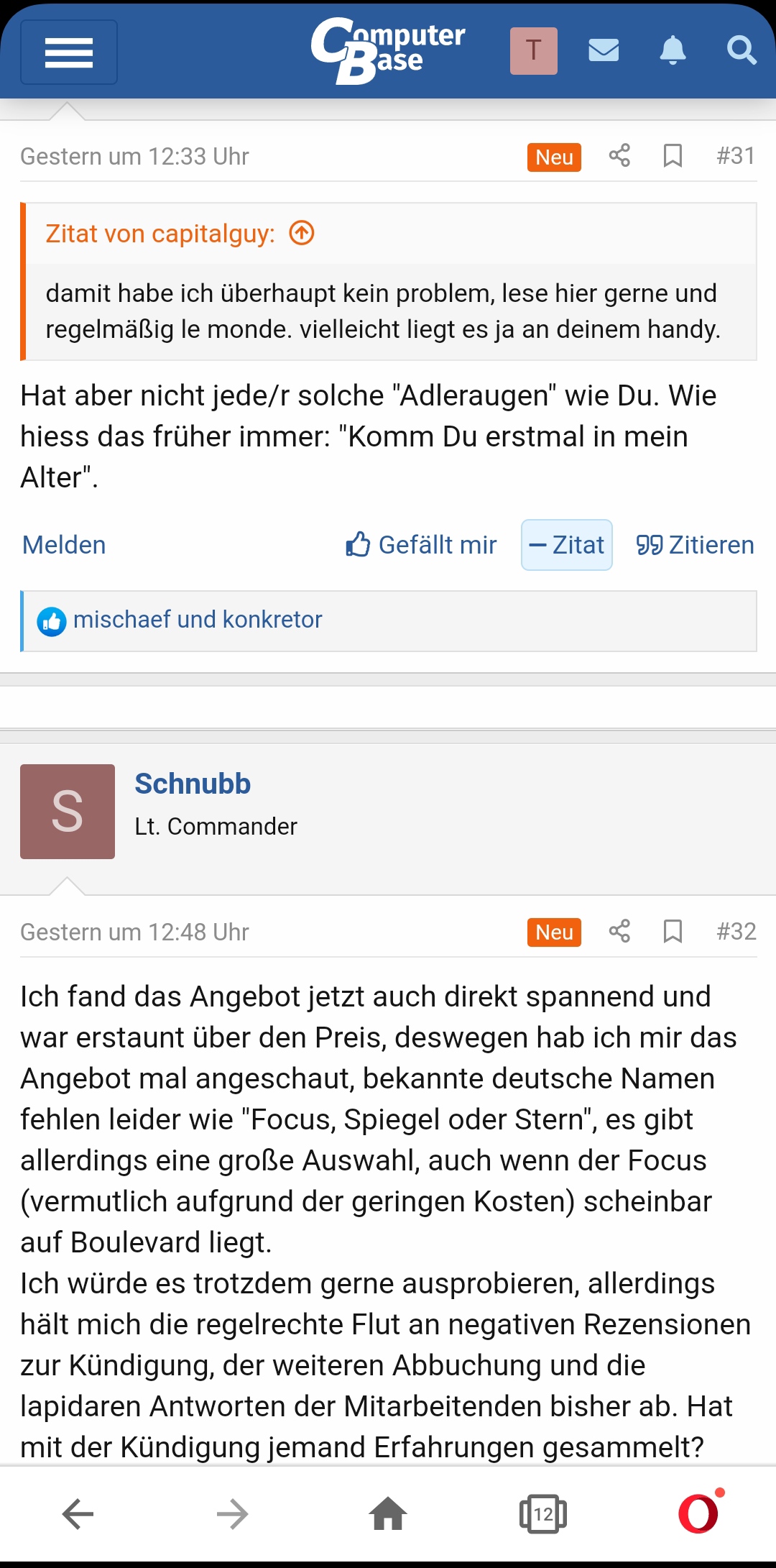This screenshot has width=776, height=1568.
Task: View who liked: mischaef und konkretor
Action: [198, 620]
